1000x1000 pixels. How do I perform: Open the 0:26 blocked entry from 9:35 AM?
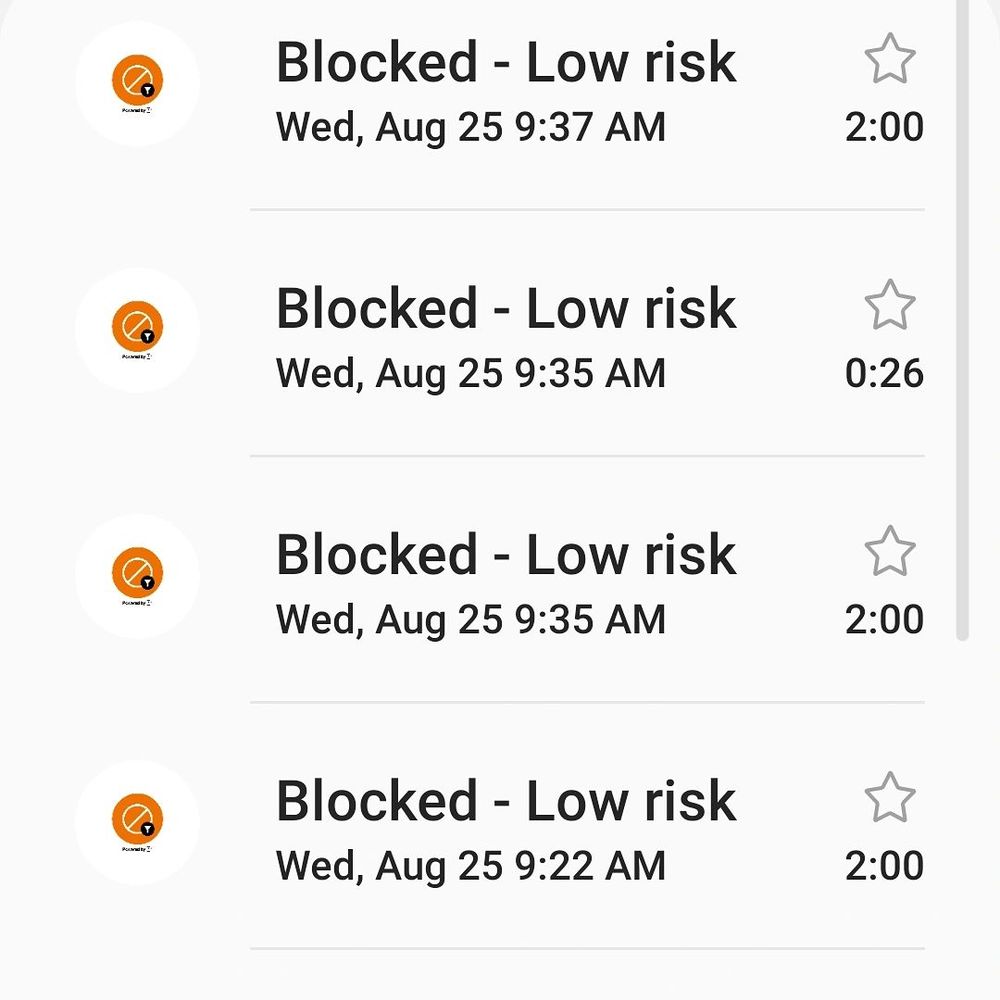(506, 336)
